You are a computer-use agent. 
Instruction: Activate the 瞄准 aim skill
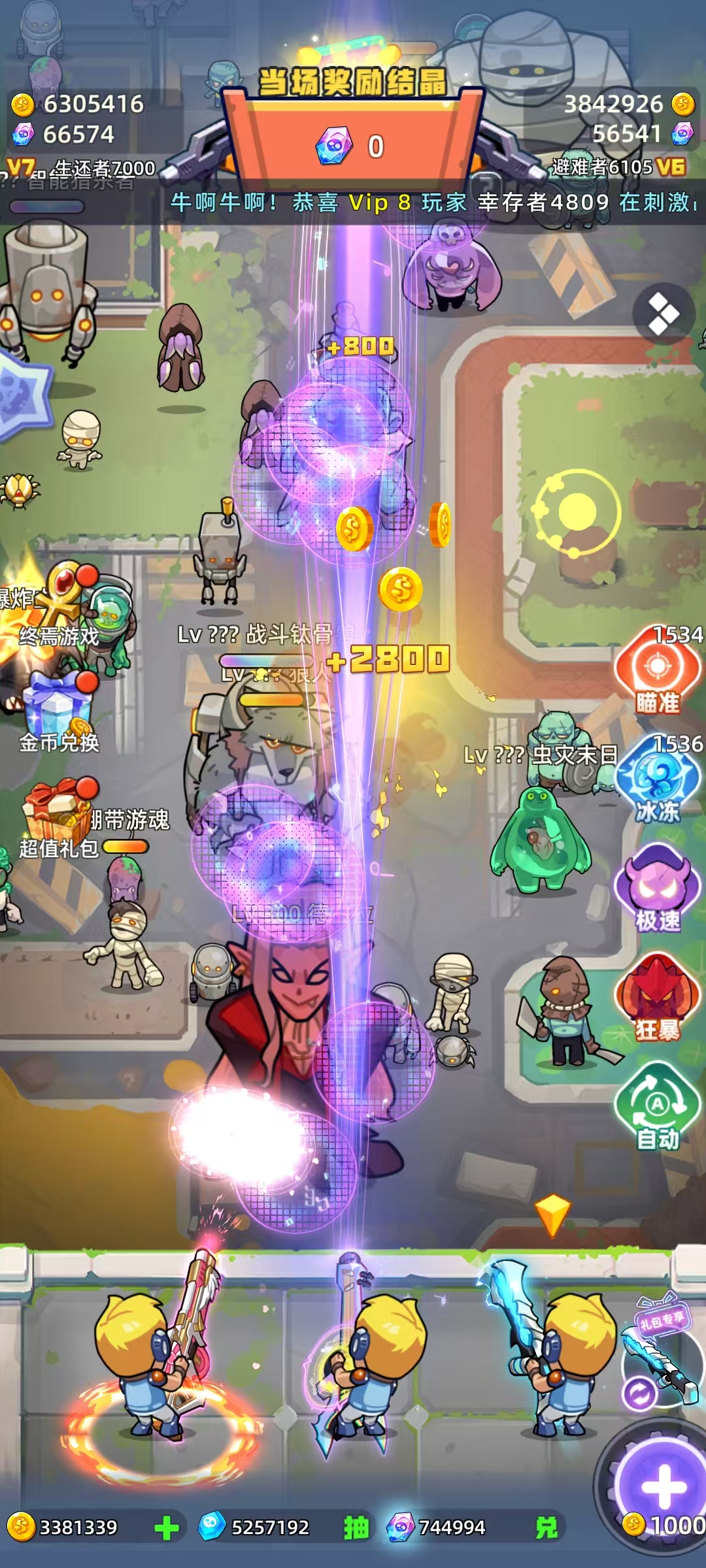[658, 674]
